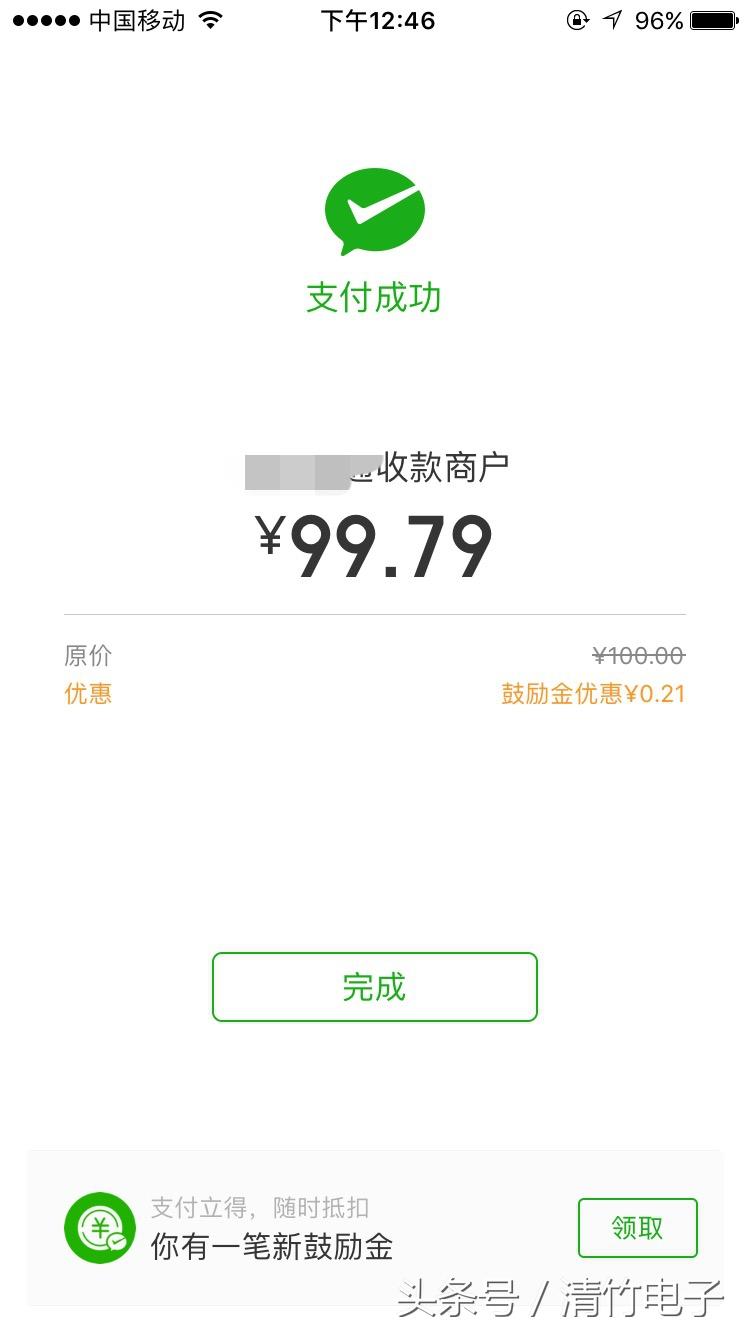Click the Wi-Fi icon in the status bar

coord(210,18)
